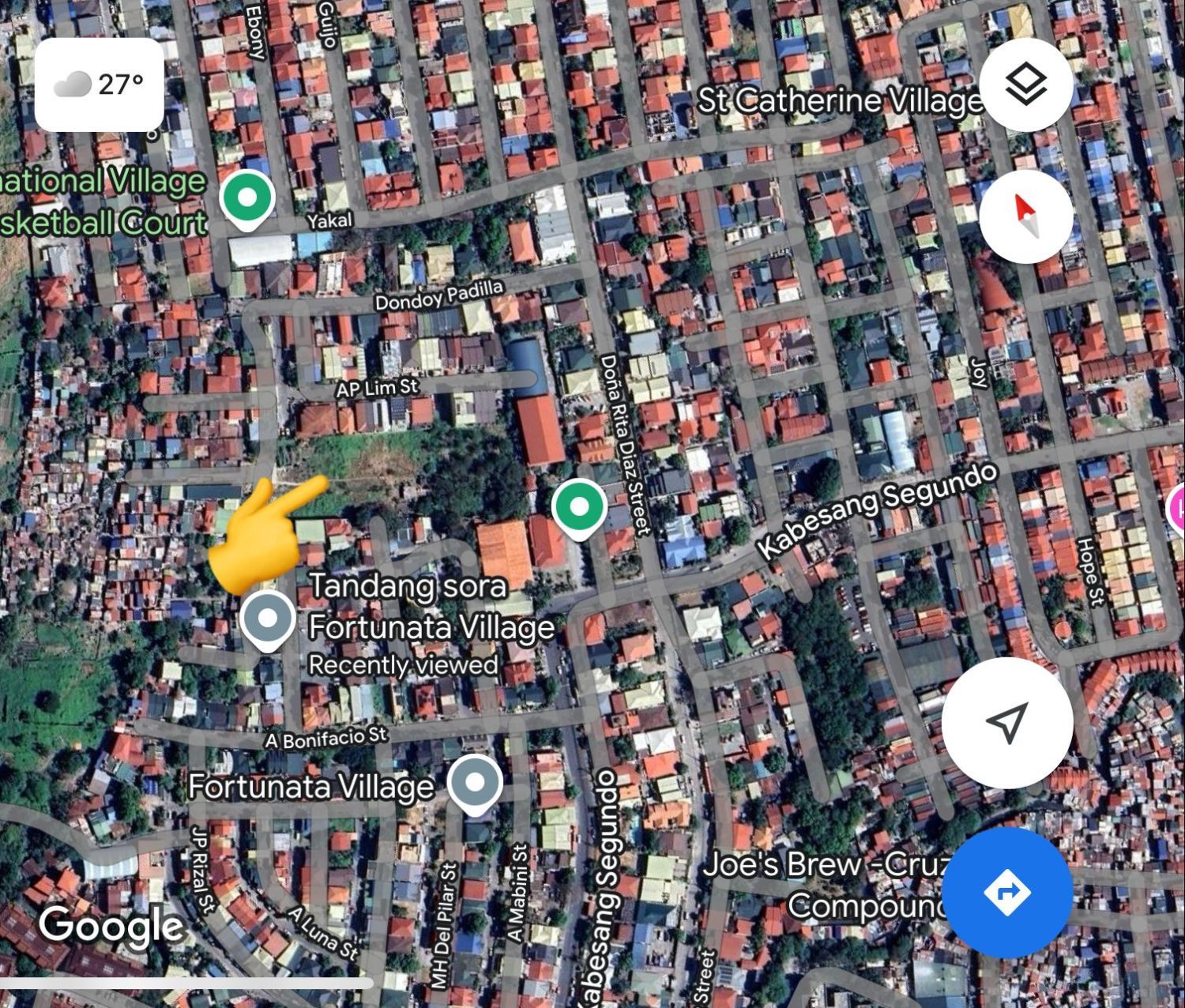Tap the compass to reorient the map
This screenshot has height=1008, width=1185.
click(x=1025, y=216)
